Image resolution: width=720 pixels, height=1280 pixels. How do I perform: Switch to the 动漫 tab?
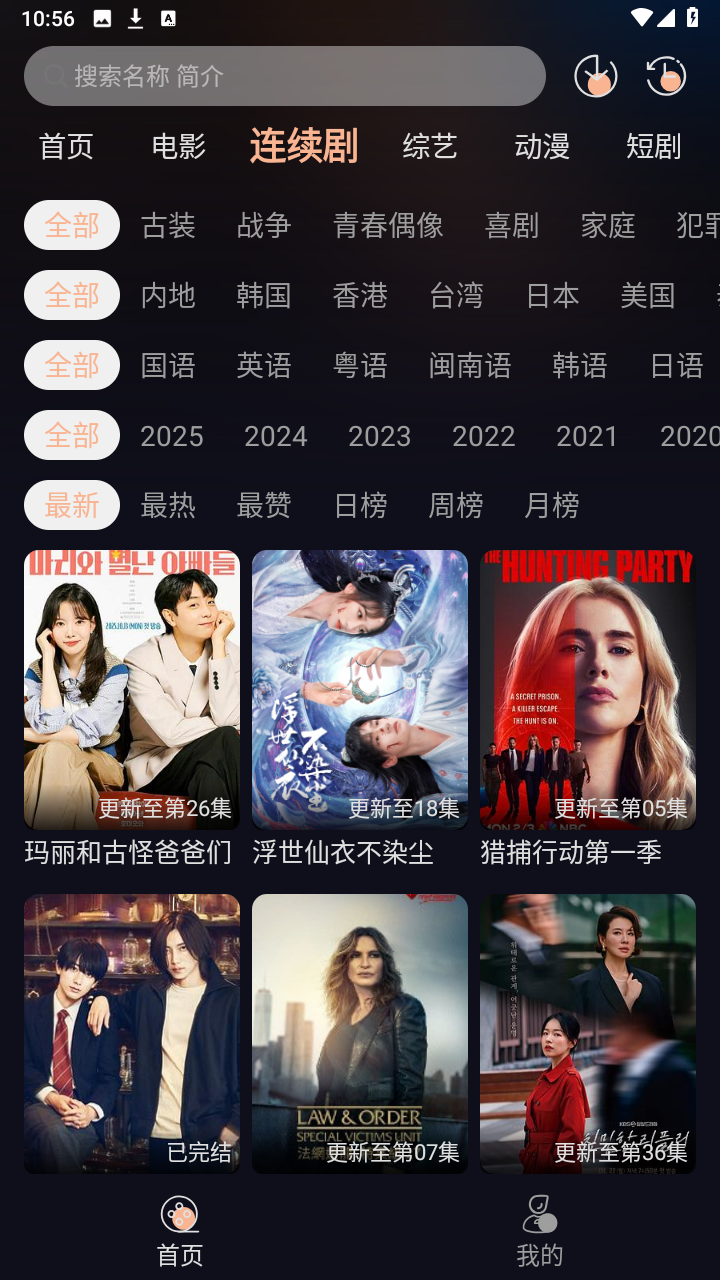coord(542,146)
